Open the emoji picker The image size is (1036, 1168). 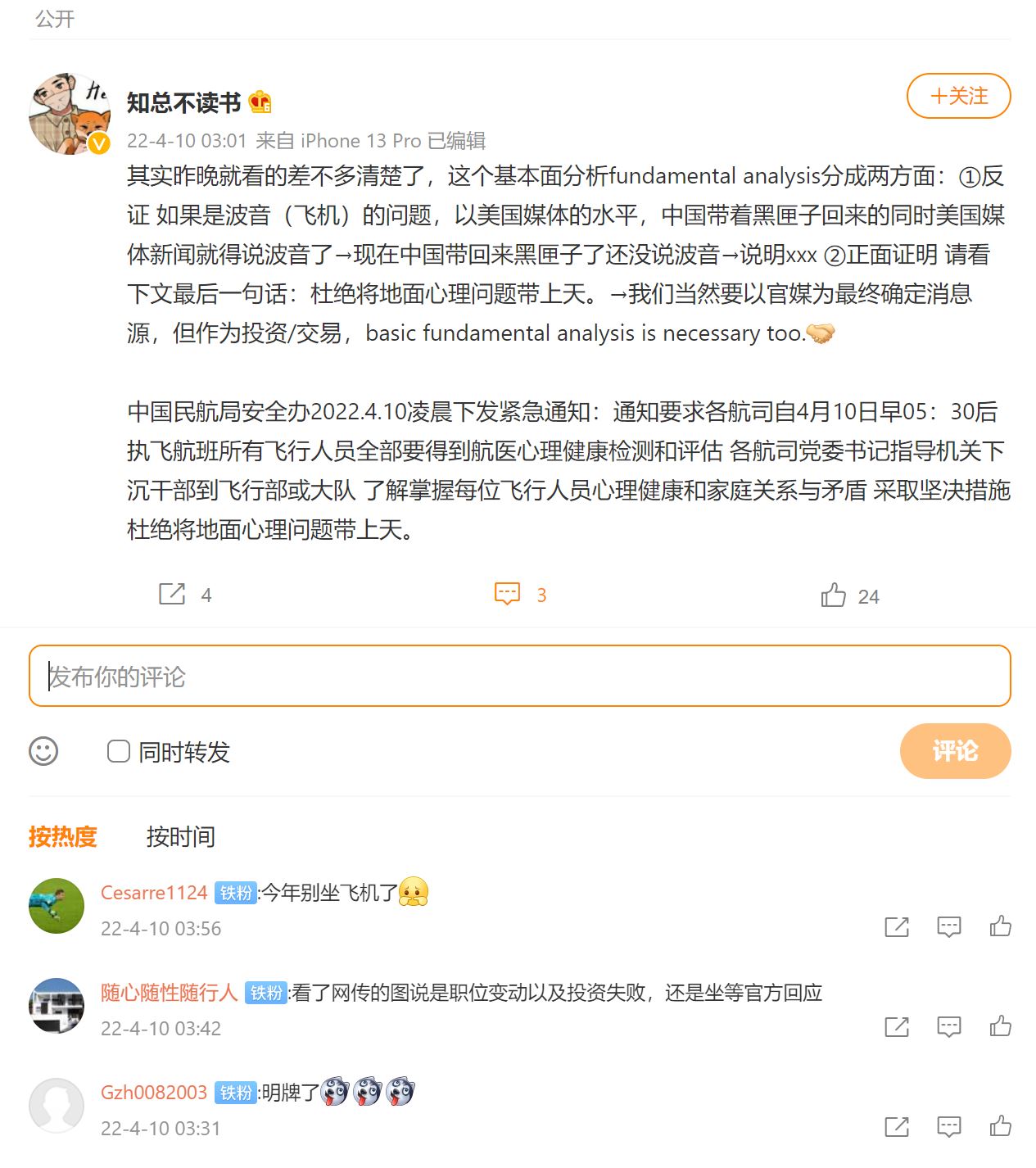click(43, 751)
